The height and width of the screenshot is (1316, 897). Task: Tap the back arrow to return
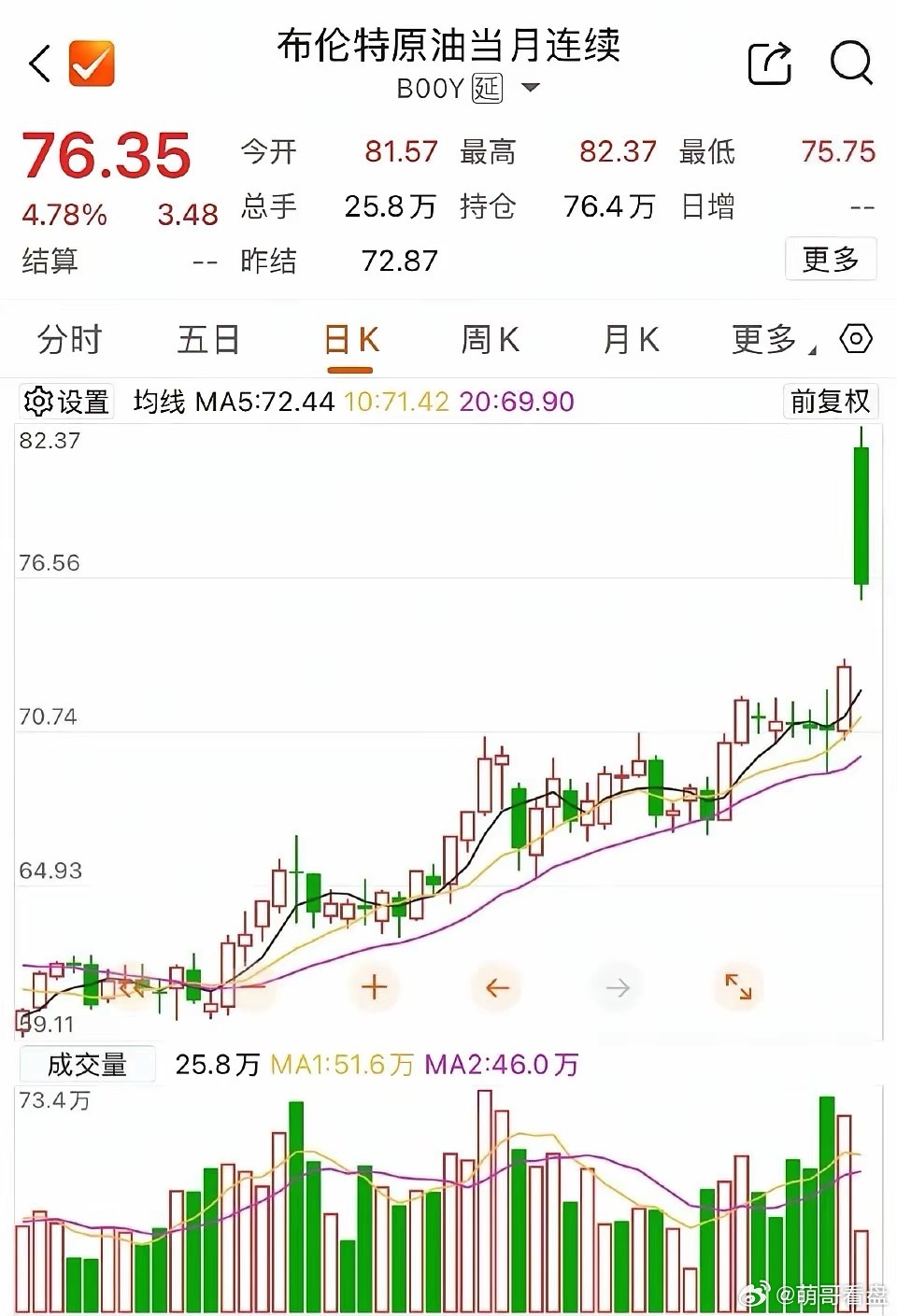pyautogui.click(x=37, y=64)
